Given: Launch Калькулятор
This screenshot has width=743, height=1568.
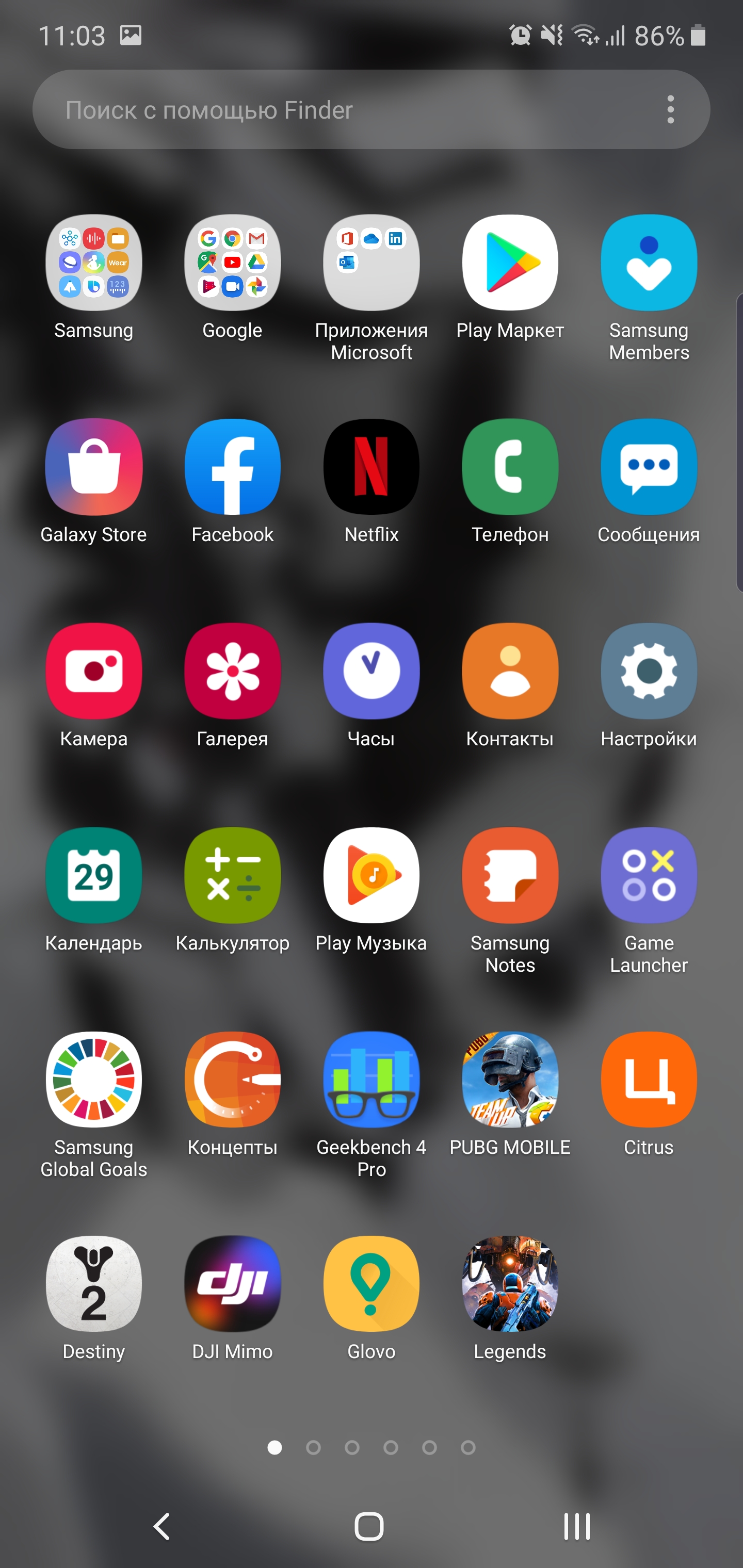Looking at the screenshot, I should coord(233,875).
